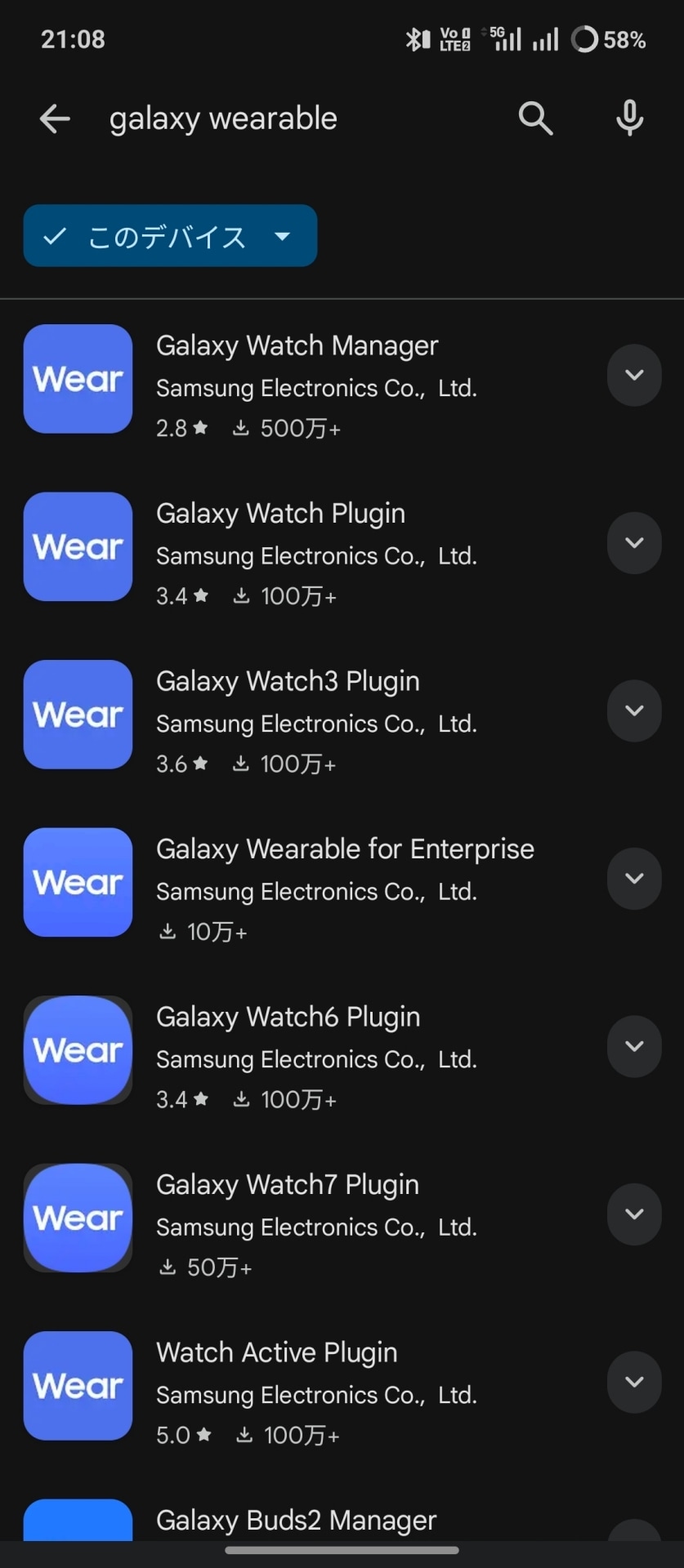The width and height of the screenshot is (684, 1568).
Task: Open Galaxy Watch Plugin result
Action: [x=281, y=514]
